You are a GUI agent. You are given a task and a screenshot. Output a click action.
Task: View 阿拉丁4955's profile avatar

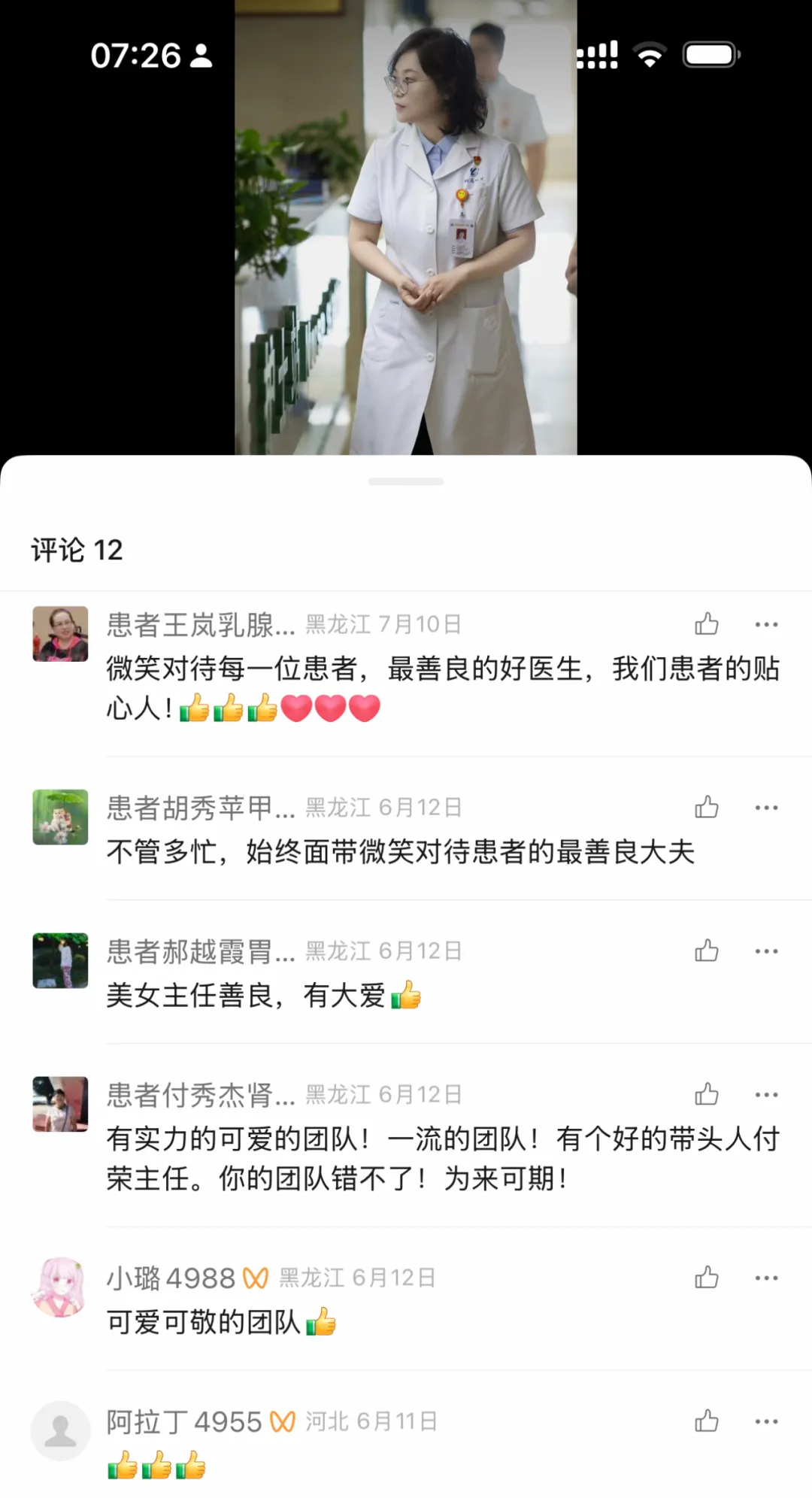click(60, 1430)
